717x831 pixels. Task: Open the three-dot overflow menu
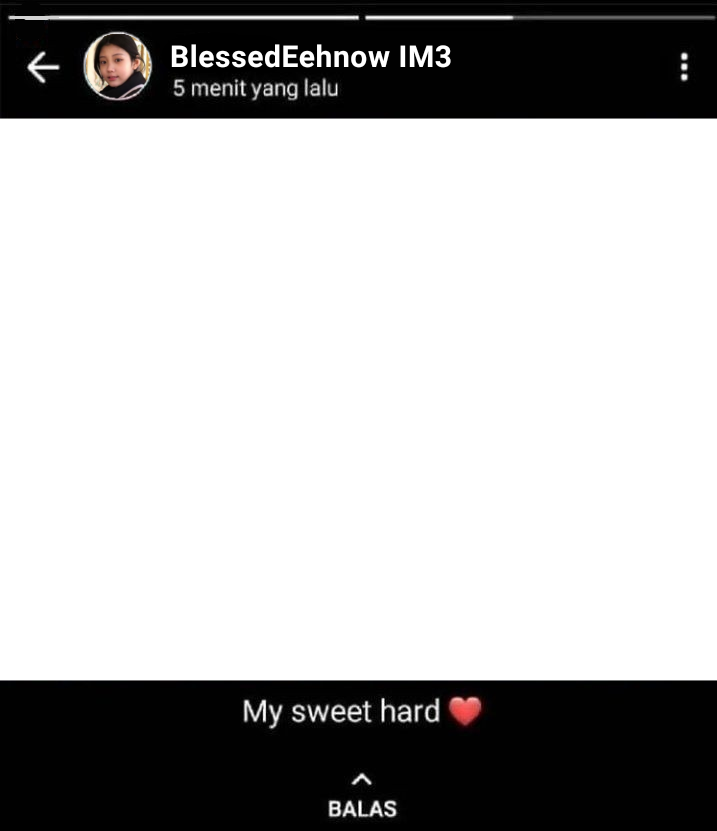[x=684, y=68]
